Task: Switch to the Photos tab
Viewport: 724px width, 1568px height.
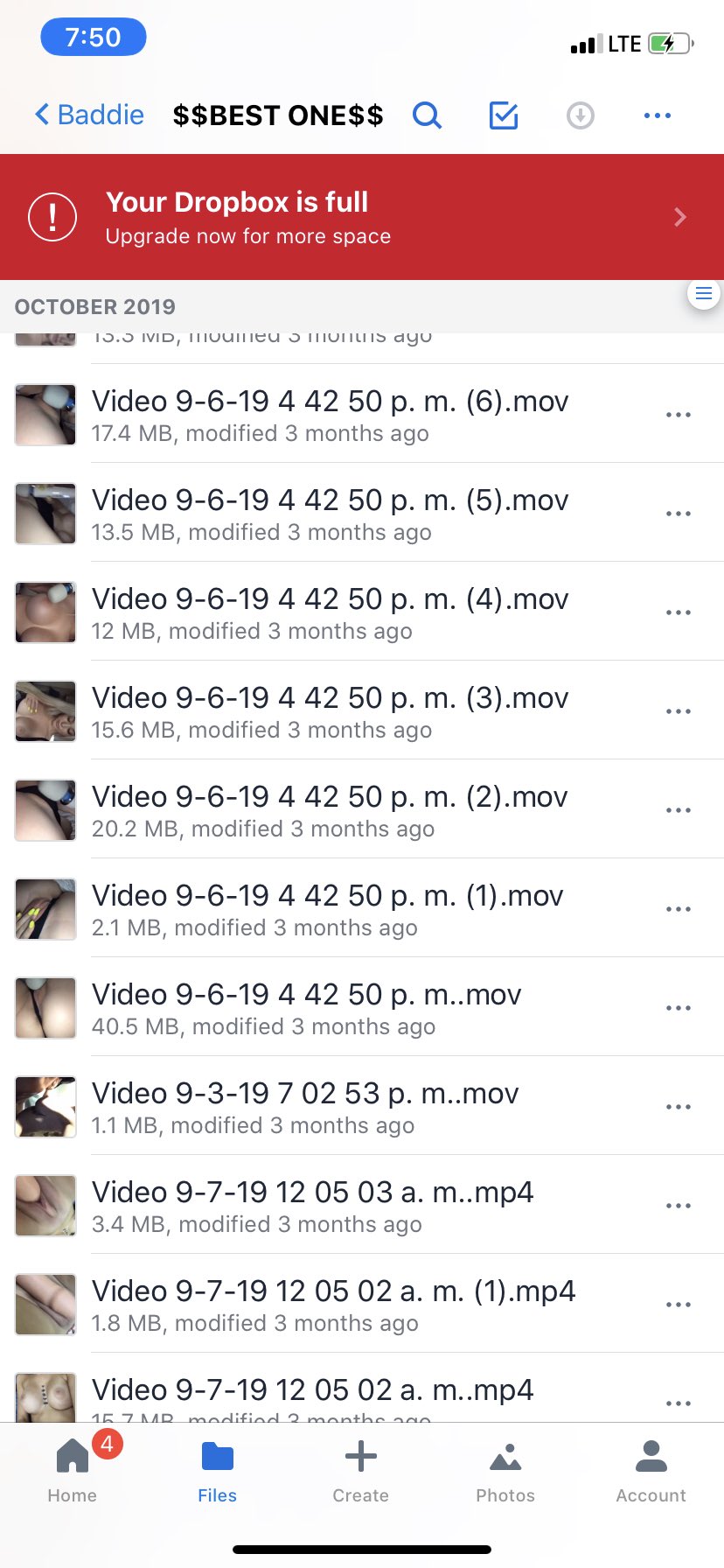Action: 505,1471
